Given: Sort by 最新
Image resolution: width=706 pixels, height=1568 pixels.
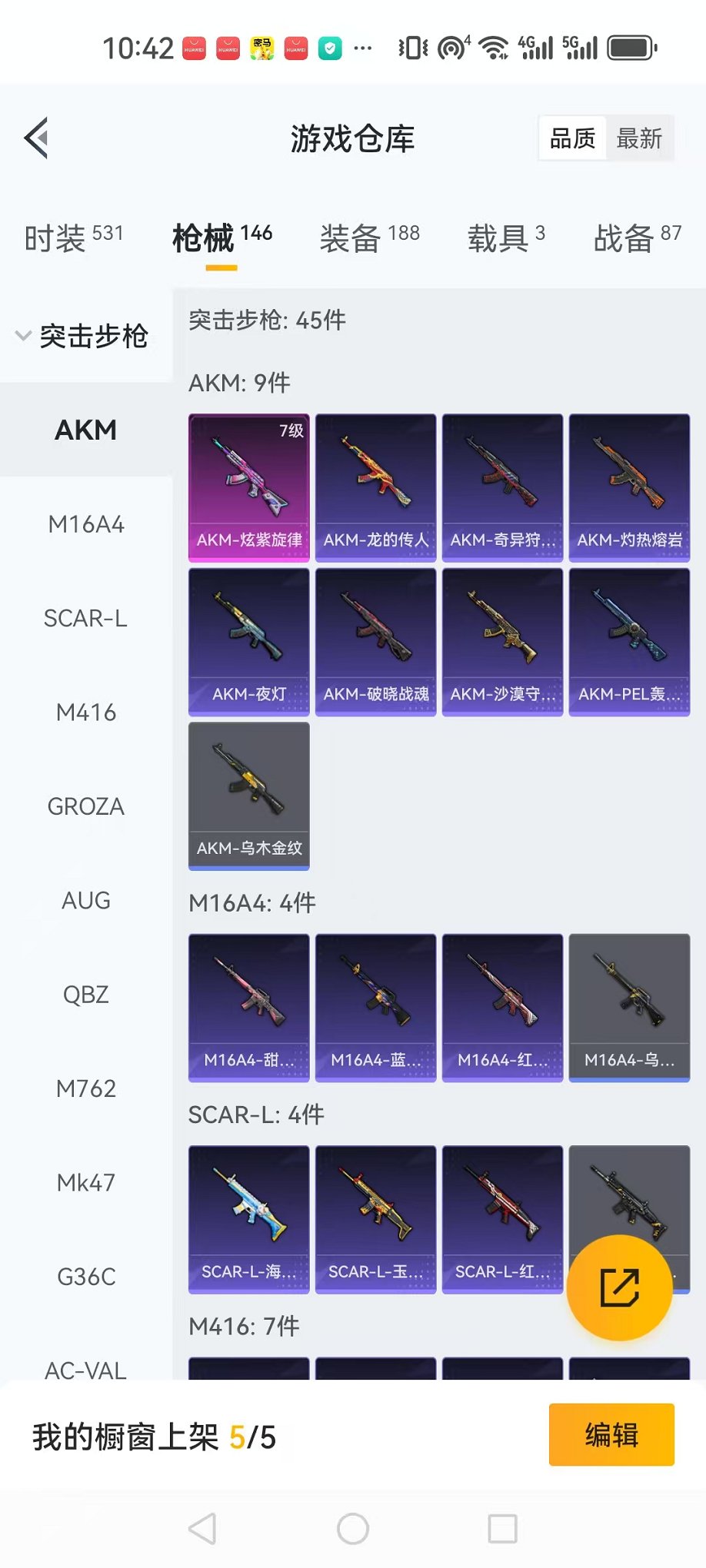Looking at the screenshot, I should point(639,138).
